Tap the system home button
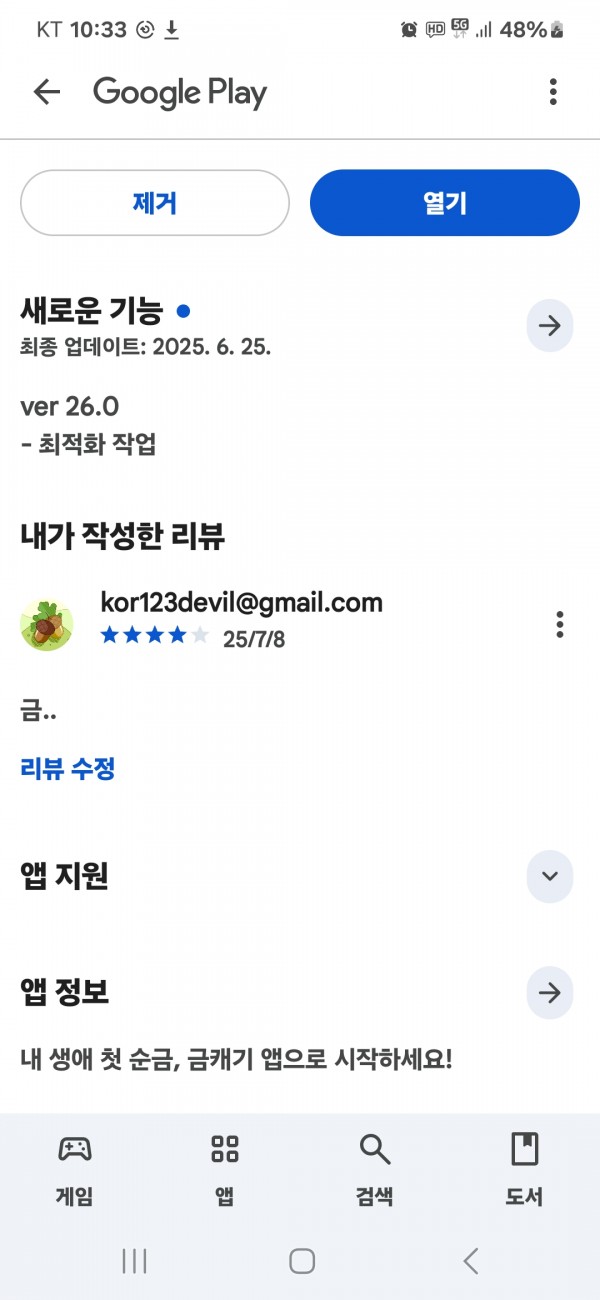Image resolution: width=600 pixels, height=1300 pixels. [302, 1261]
